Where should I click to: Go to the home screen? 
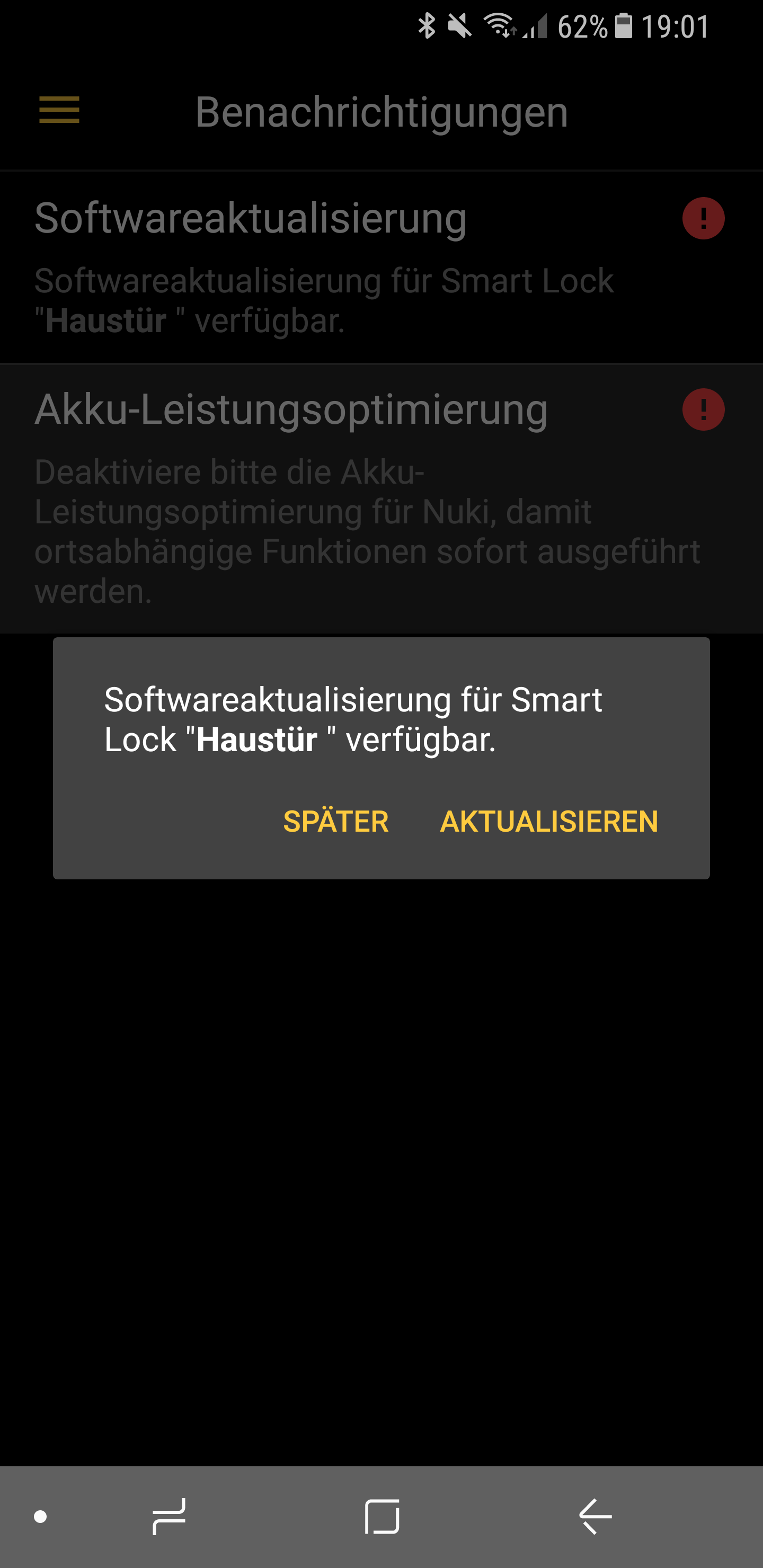point(382,1516)
